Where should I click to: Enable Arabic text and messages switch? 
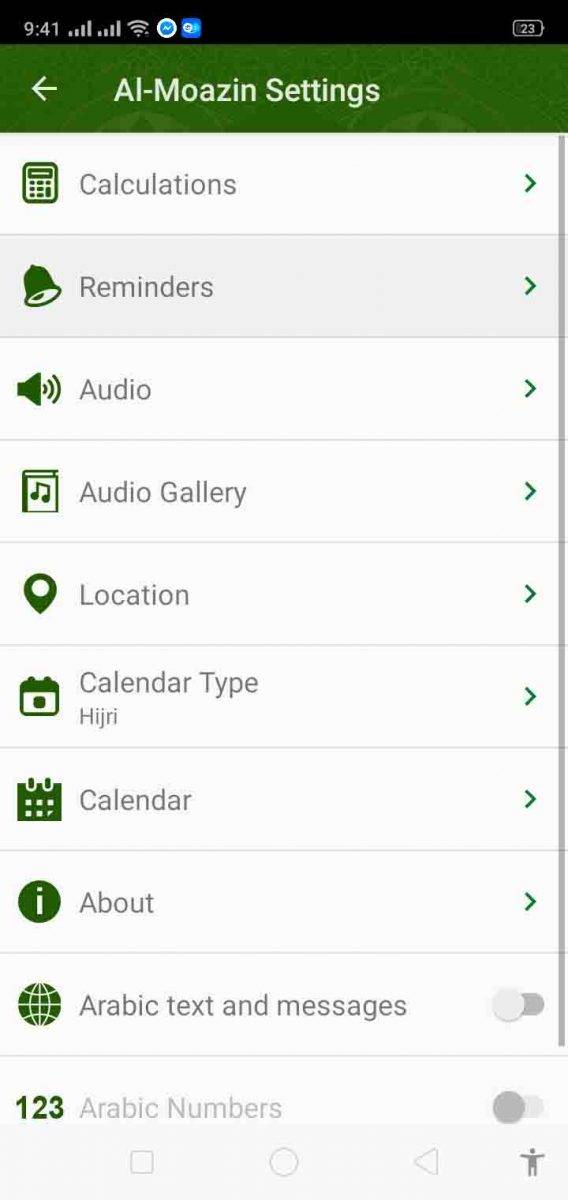coord(519,1005)
